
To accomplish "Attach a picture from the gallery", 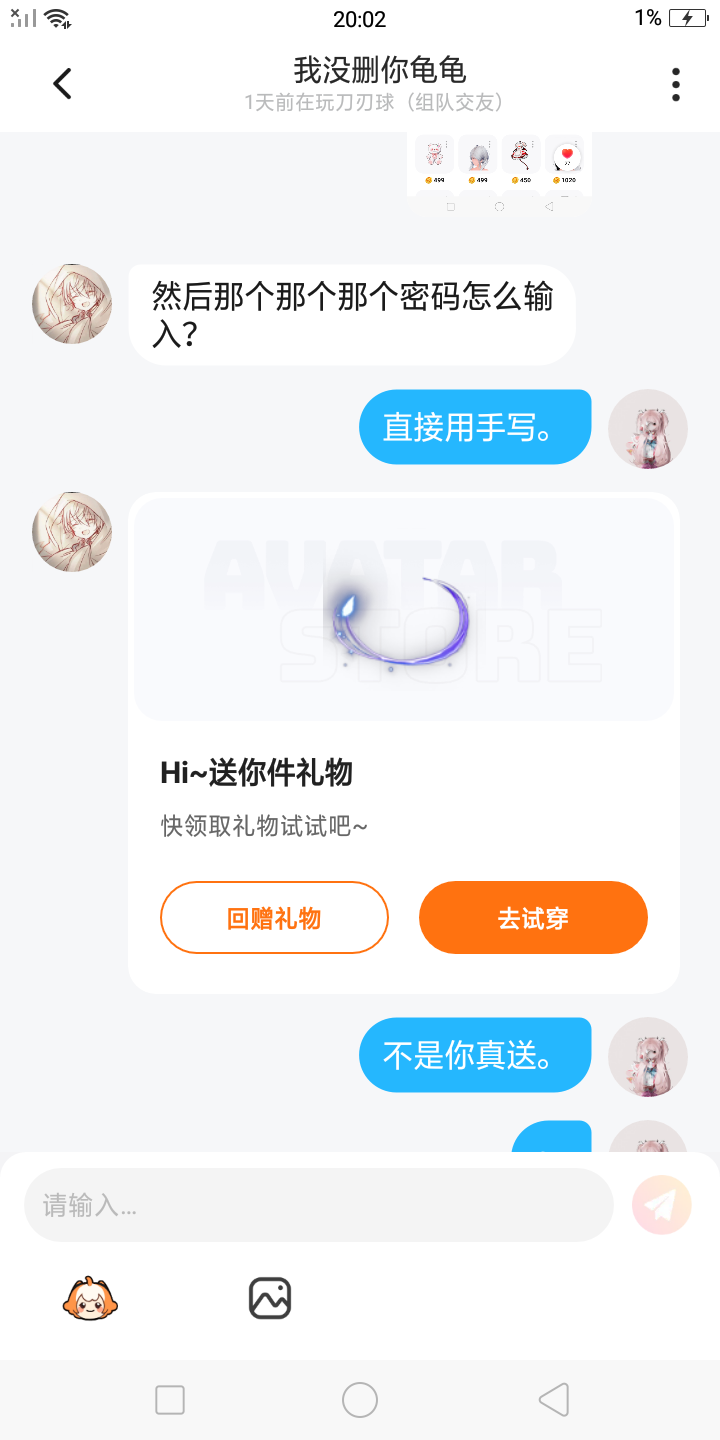I will [270, 1298].
